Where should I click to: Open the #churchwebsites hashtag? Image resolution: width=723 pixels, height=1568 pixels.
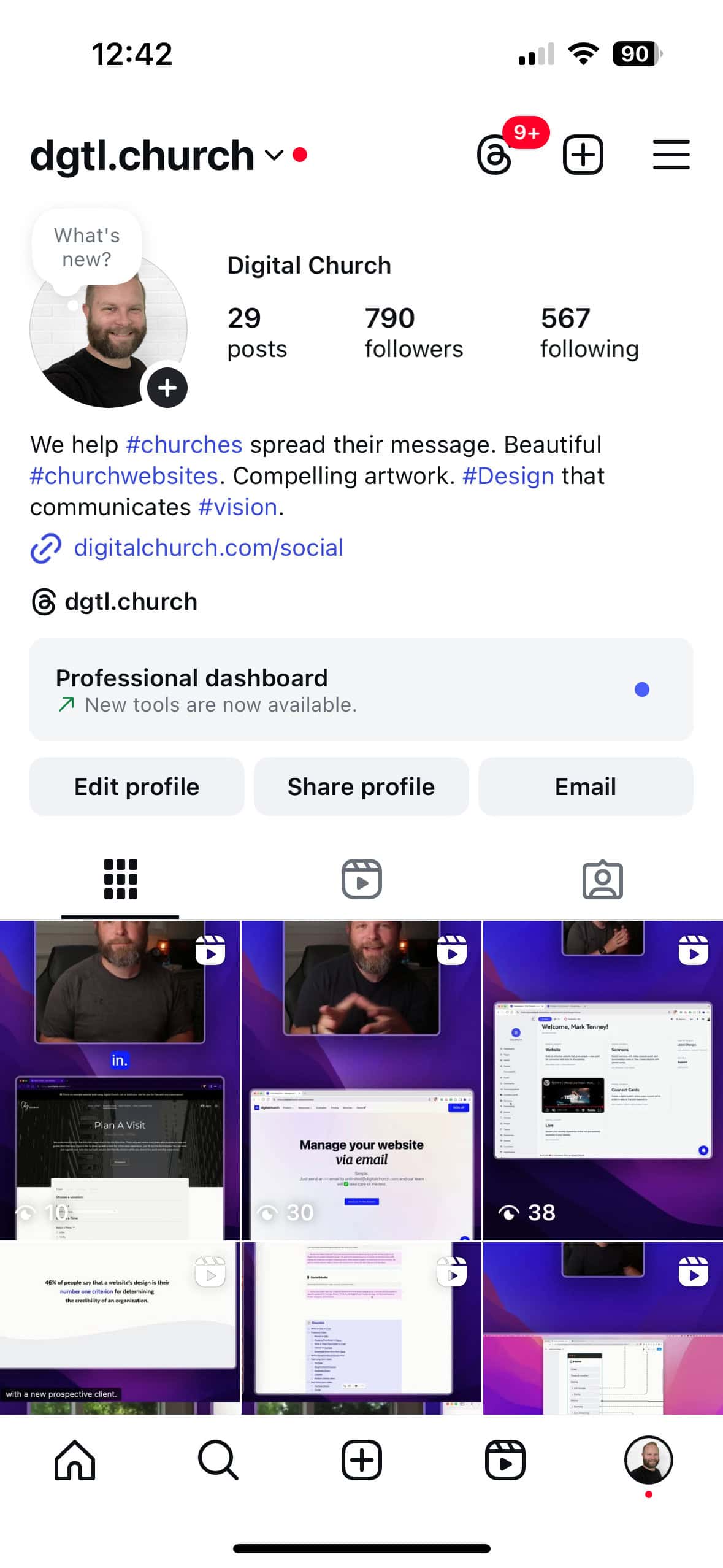click(x=124, y=476)
